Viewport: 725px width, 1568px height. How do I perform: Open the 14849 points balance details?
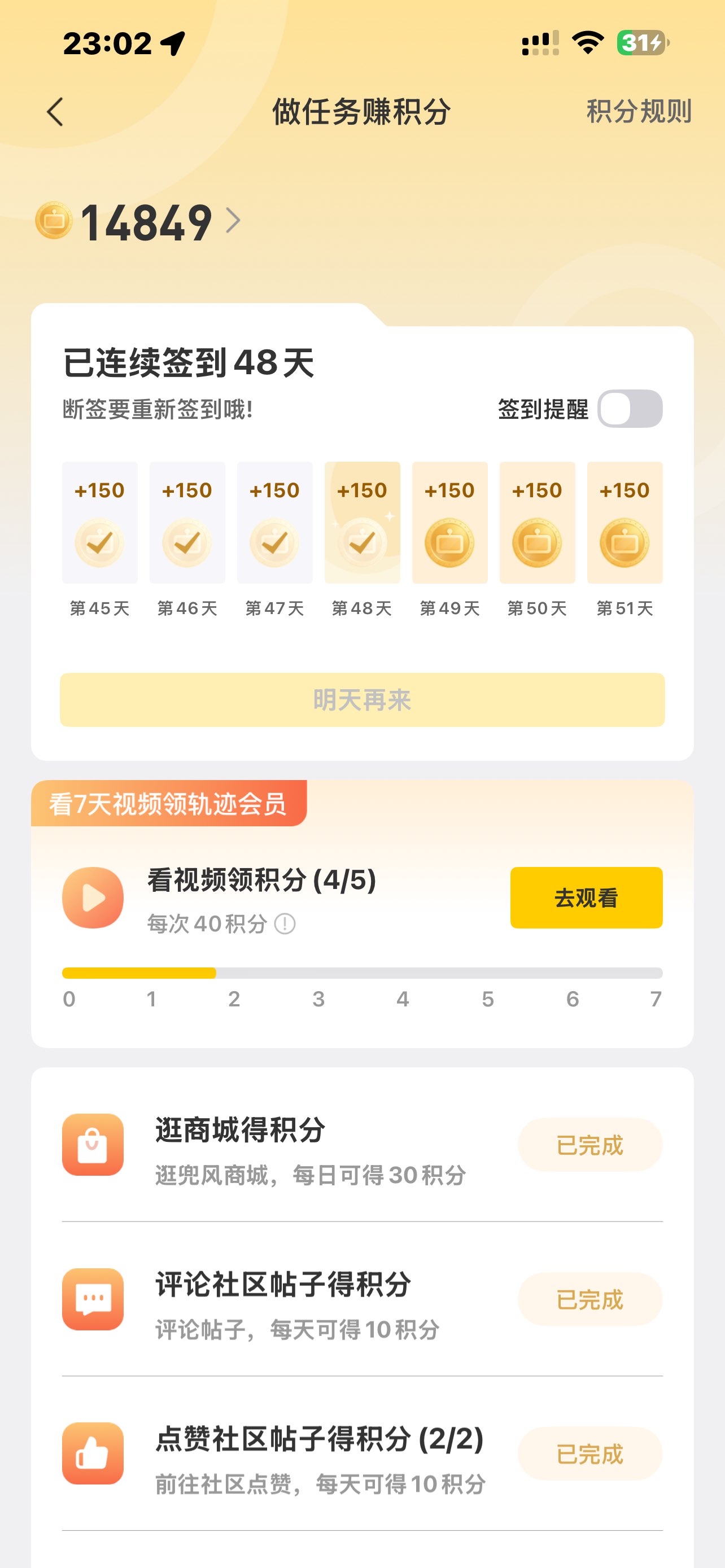(146, 222)
